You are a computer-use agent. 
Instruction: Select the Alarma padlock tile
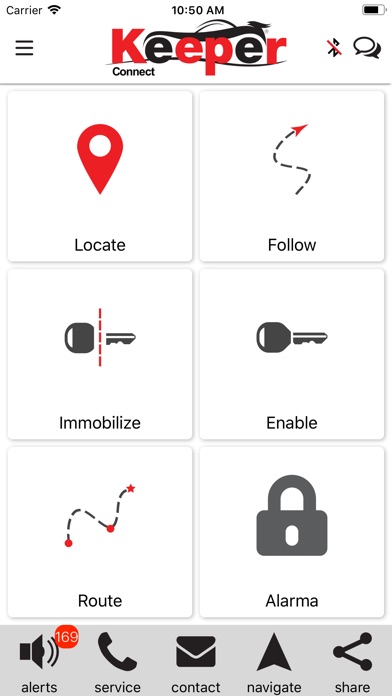pos(292,532)
